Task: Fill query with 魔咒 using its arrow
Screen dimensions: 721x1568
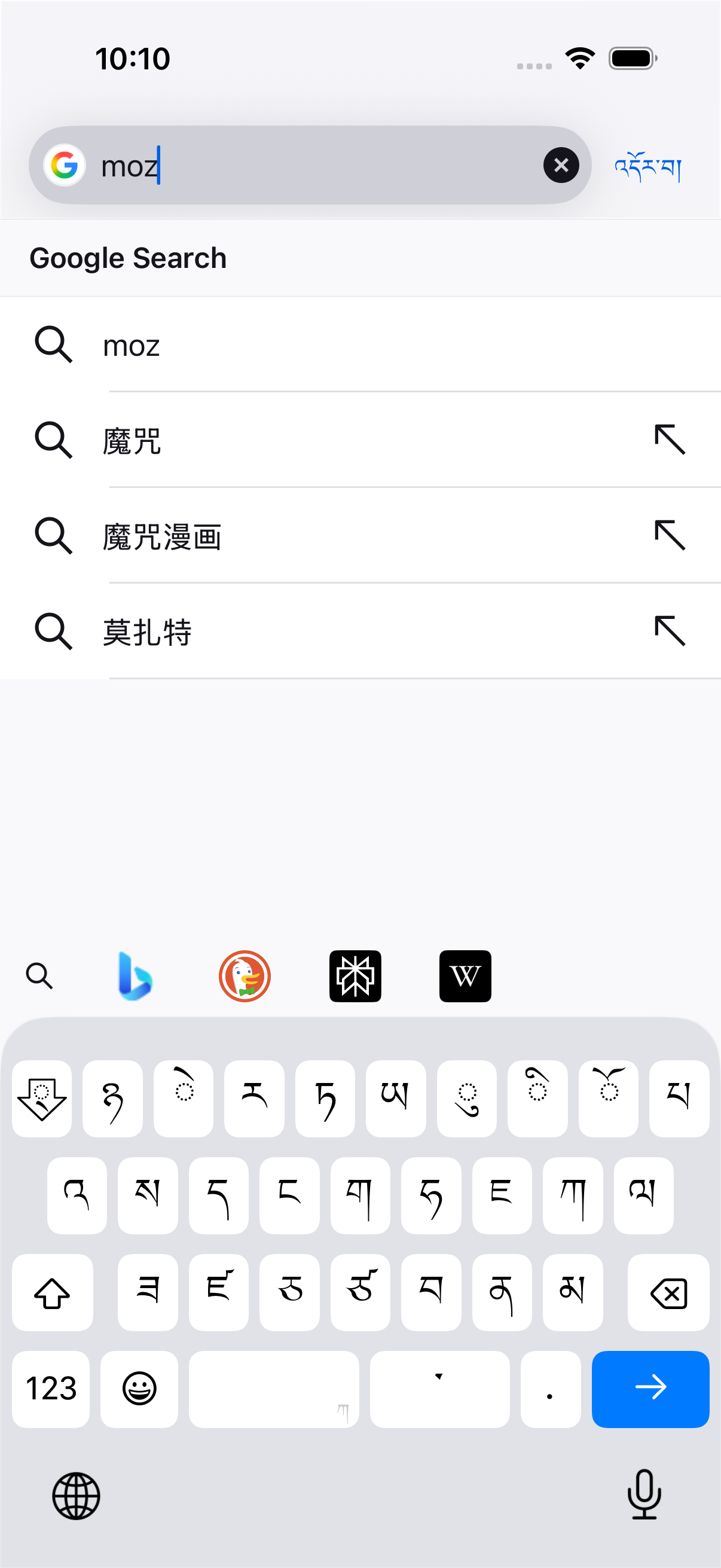Action: (x=670, y=440)
